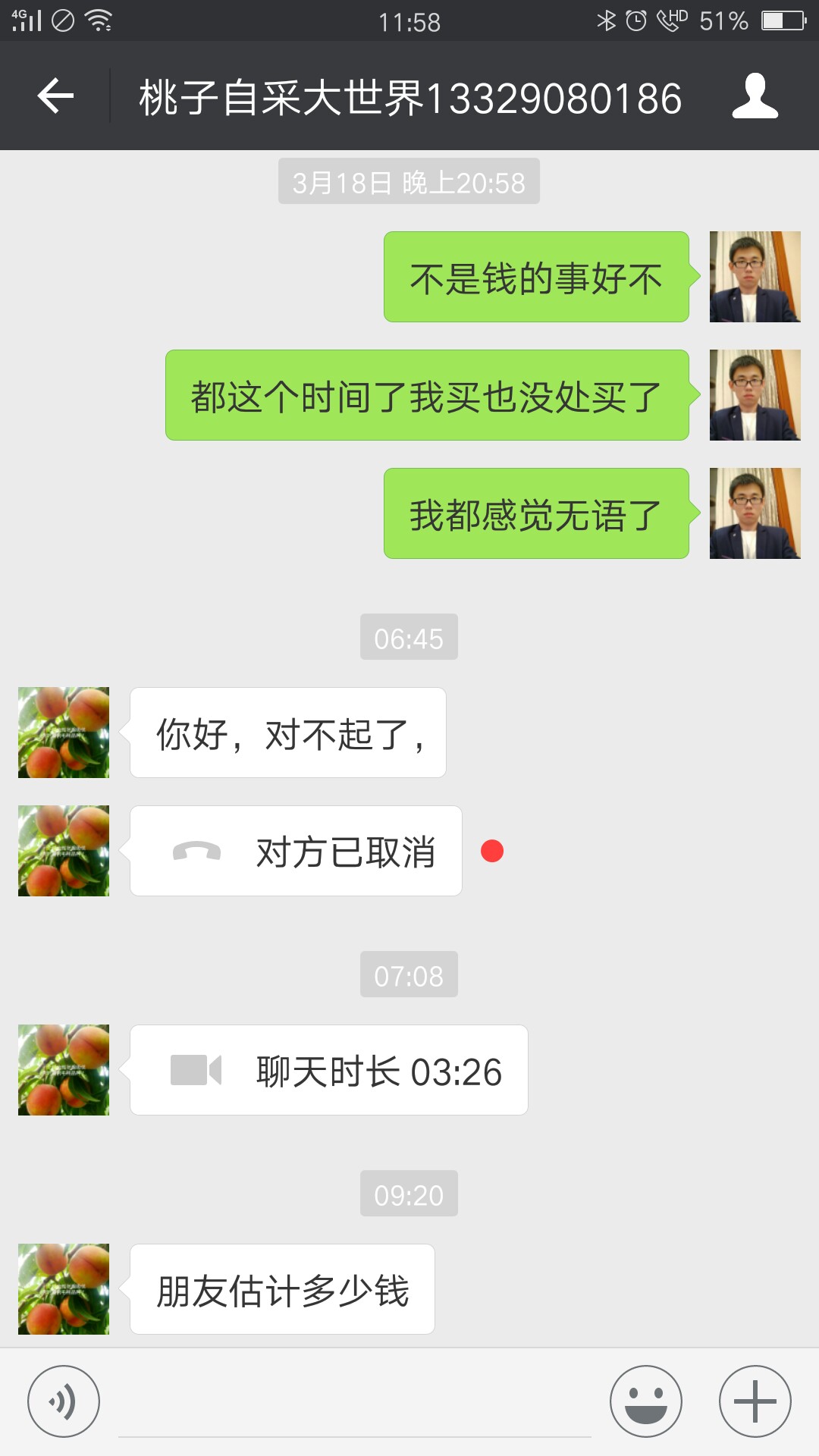819x1456 pixels.
Task: Open the plus attachments menu
Action: coord(755,1401)
